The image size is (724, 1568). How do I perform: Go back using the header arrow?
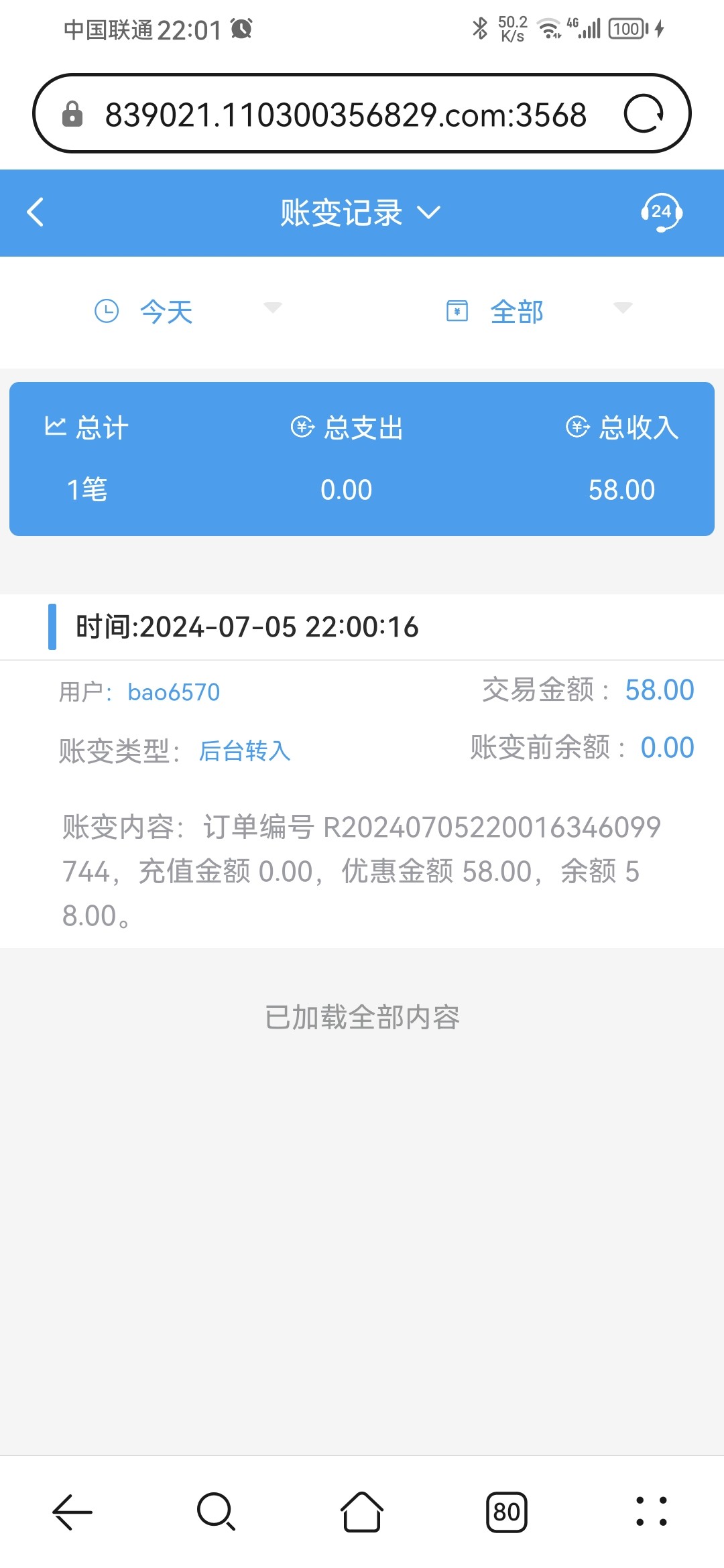click(x=36, y=212)
